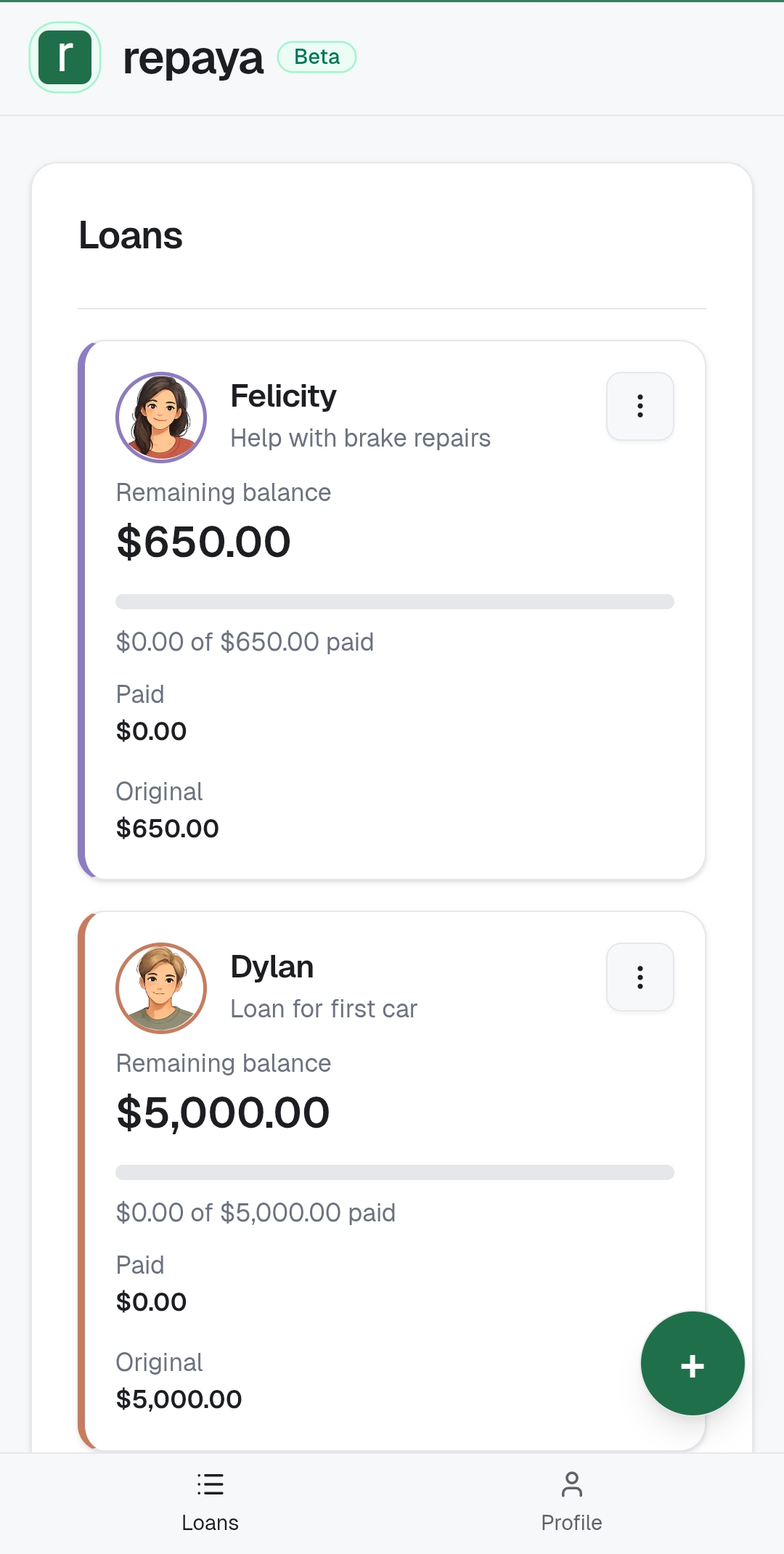The width and height of the screenshot is (784, 1554).
Task: Click Felicity's profile avatar picture
Action: pos(160,417)
